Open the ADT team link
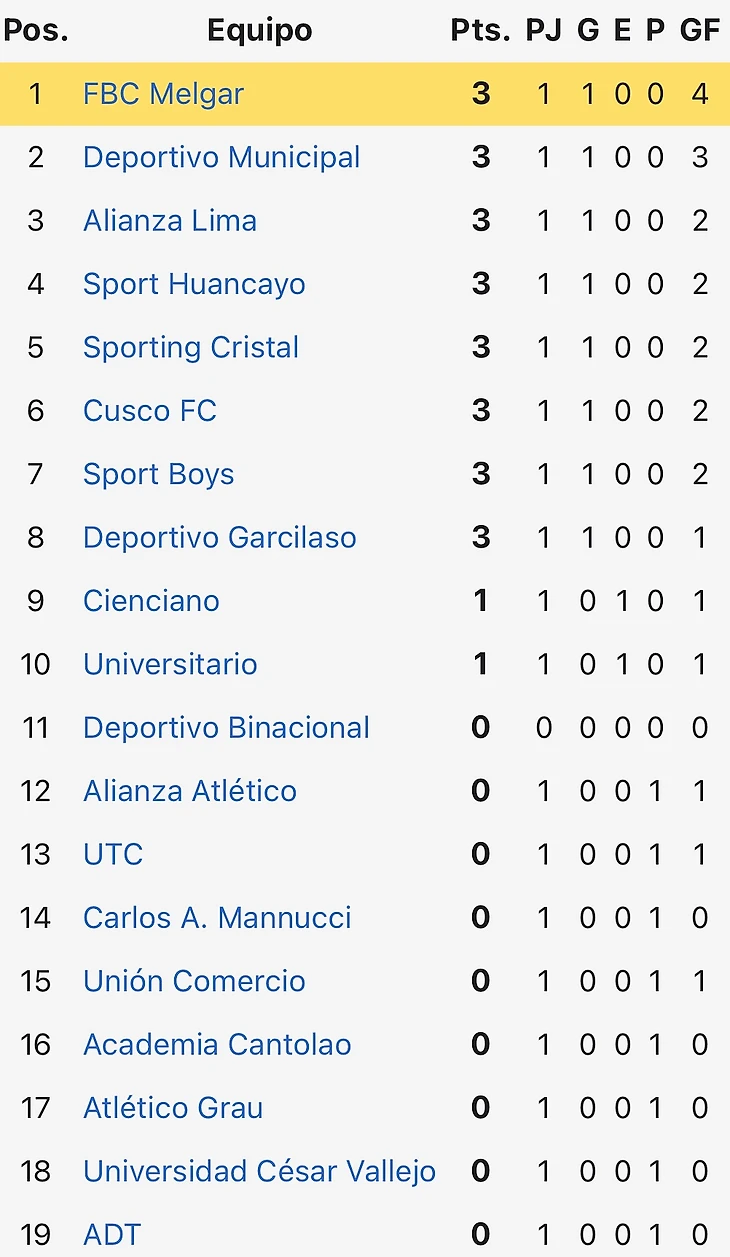 point(112,1234)
